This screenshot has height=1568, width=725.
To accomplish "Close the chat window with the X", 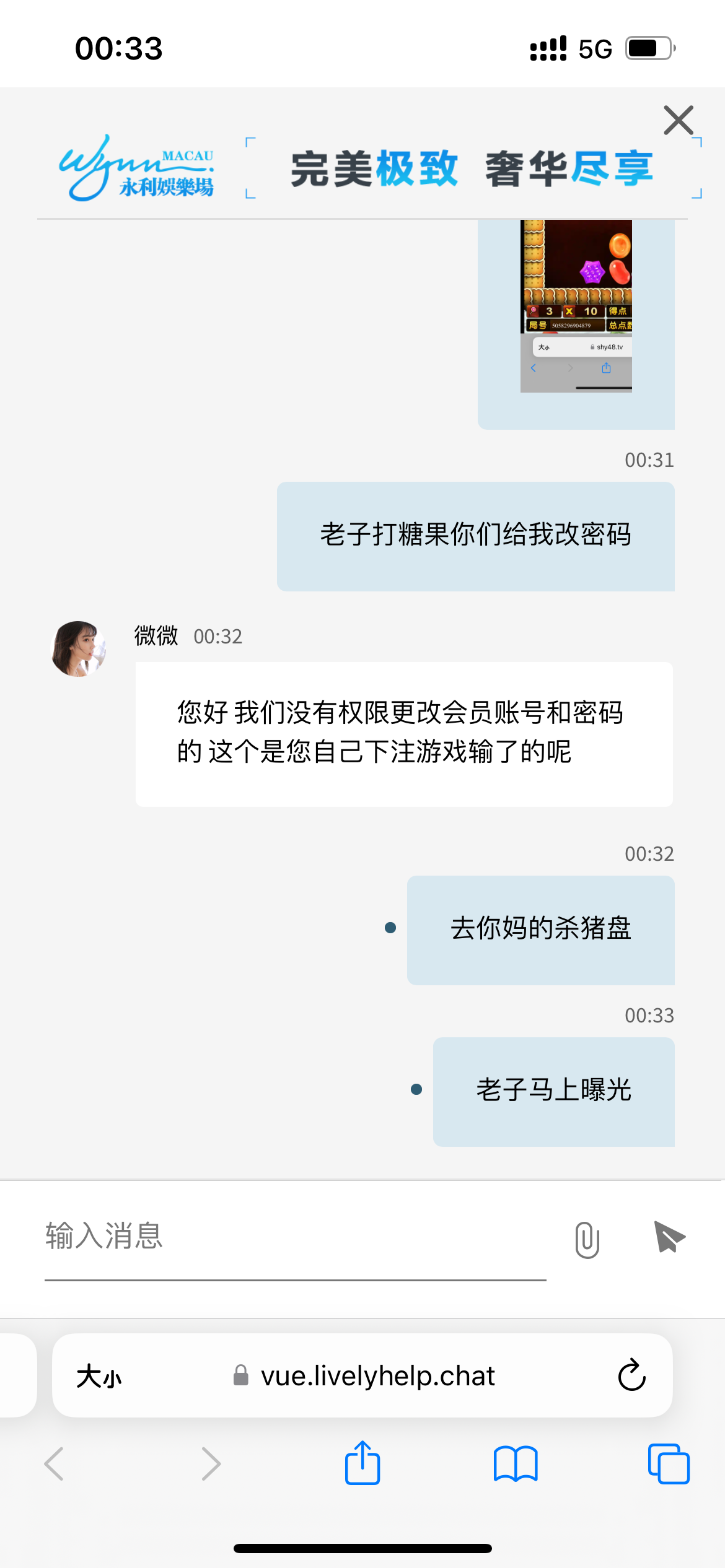I will 678,120.
